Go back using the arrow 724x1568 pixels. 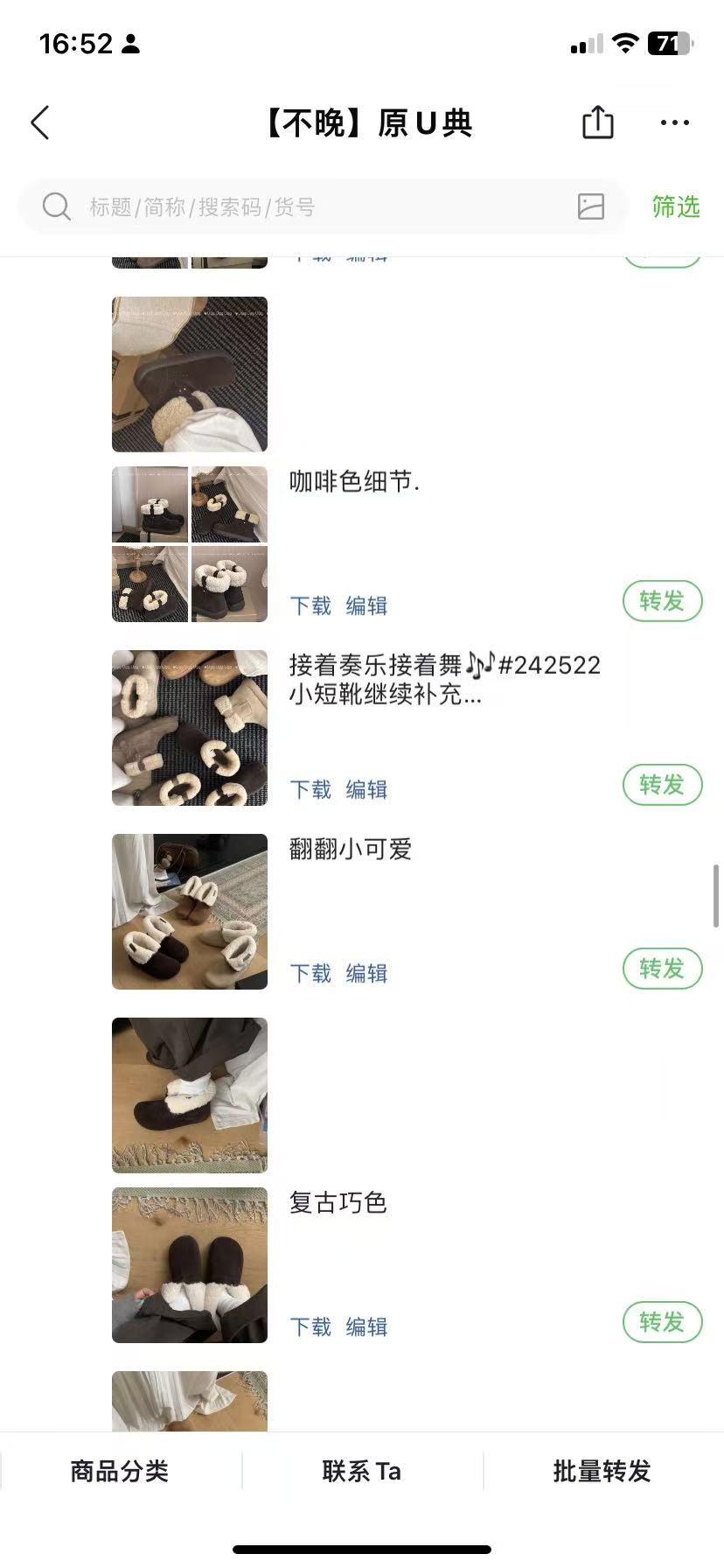40,123
